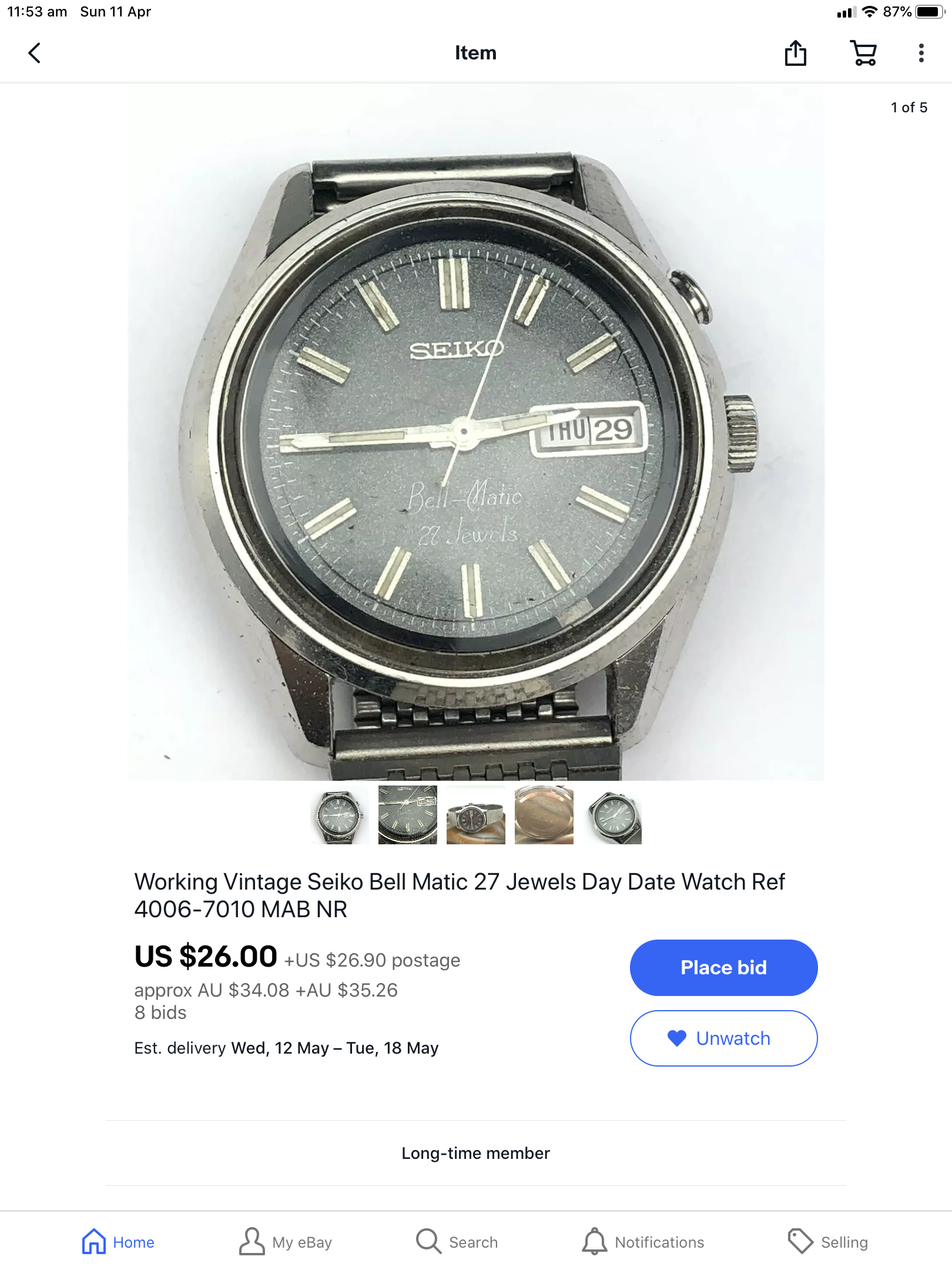Select the first watch thumbnail
The width and height of the screenshot is (952, 1270).
tap(340, 815)
